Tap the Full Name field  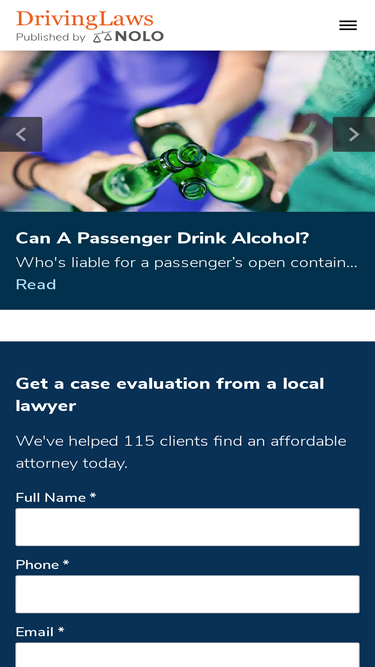[x=188, y=527]
